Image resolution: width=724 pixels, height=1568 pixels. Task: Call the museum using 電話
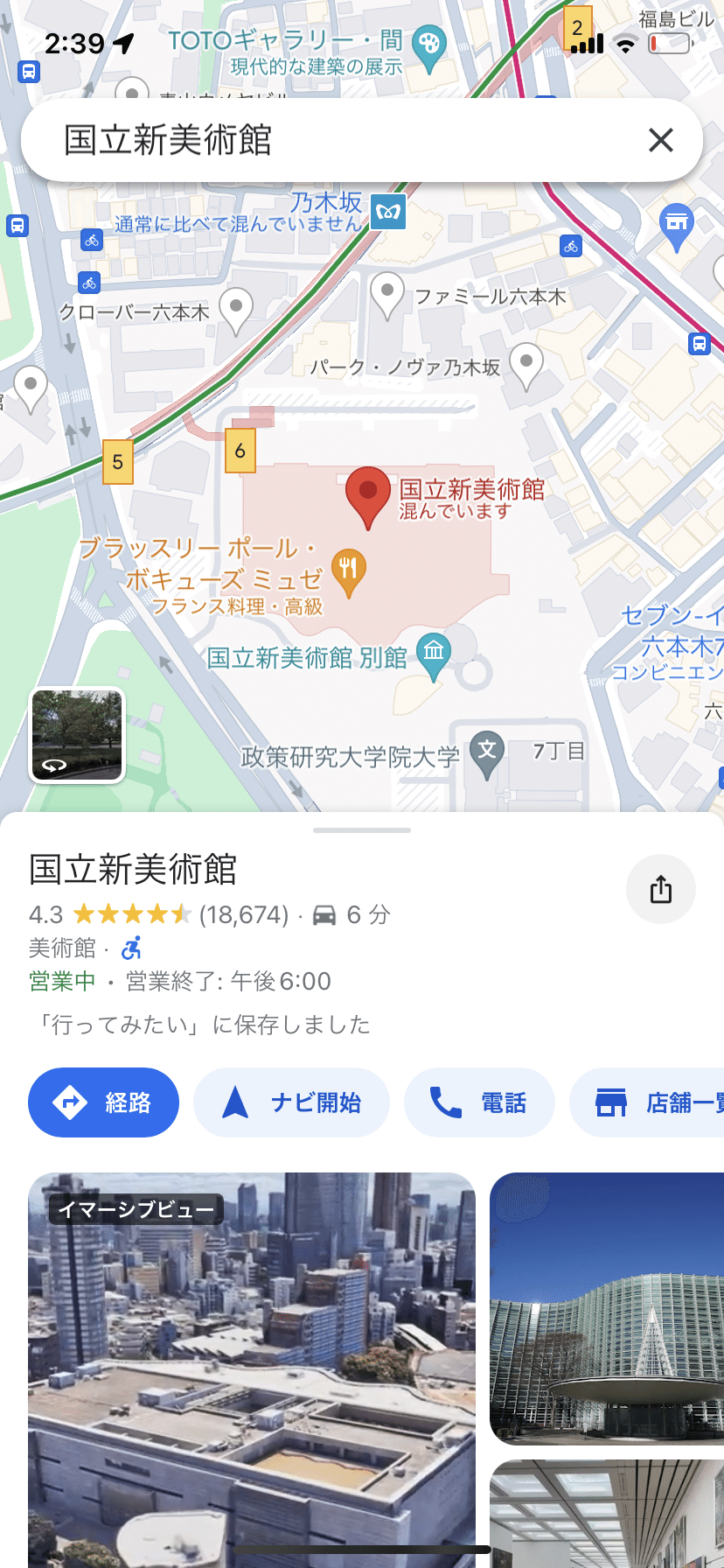point(478,1102)
